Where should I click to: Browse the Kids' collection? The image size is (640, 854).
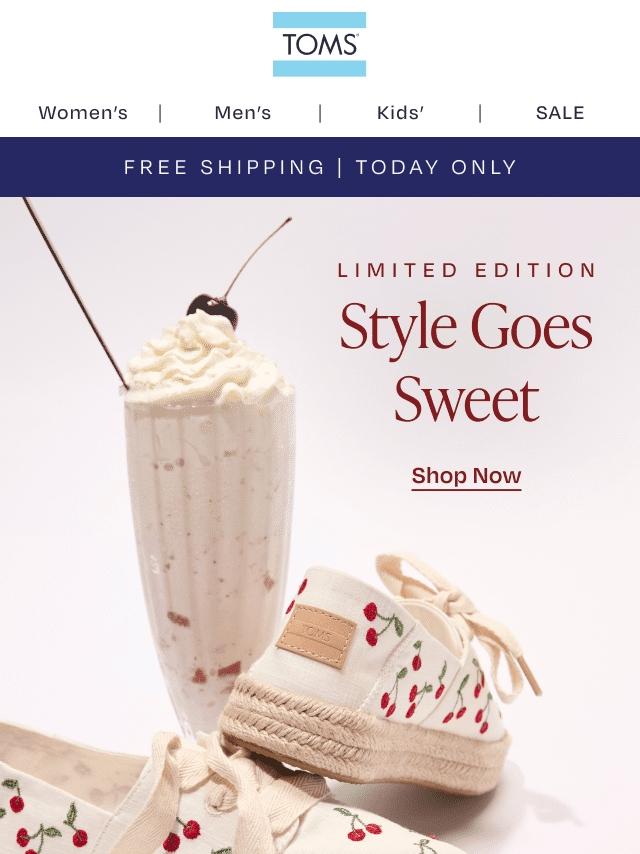[401, 113]
